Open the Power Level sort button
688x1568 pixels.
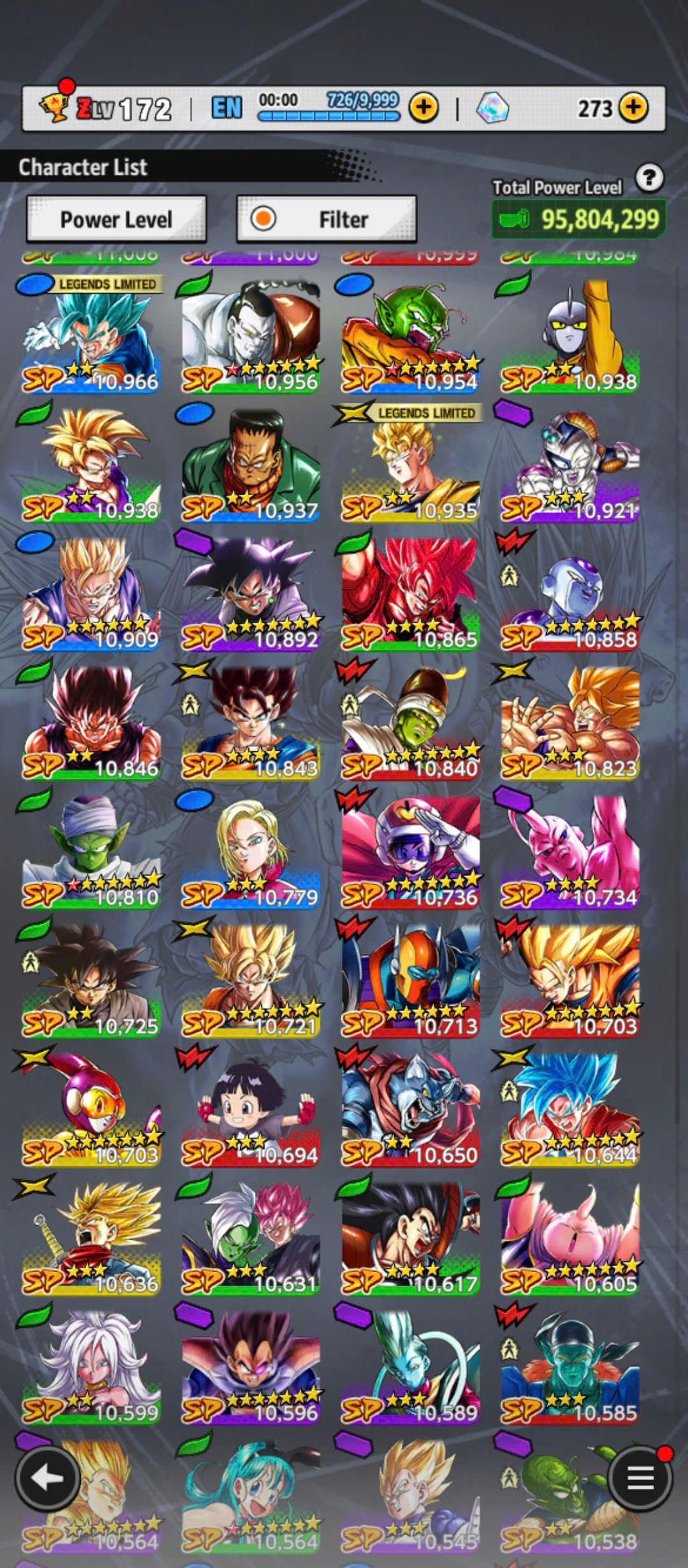[116, 219]
